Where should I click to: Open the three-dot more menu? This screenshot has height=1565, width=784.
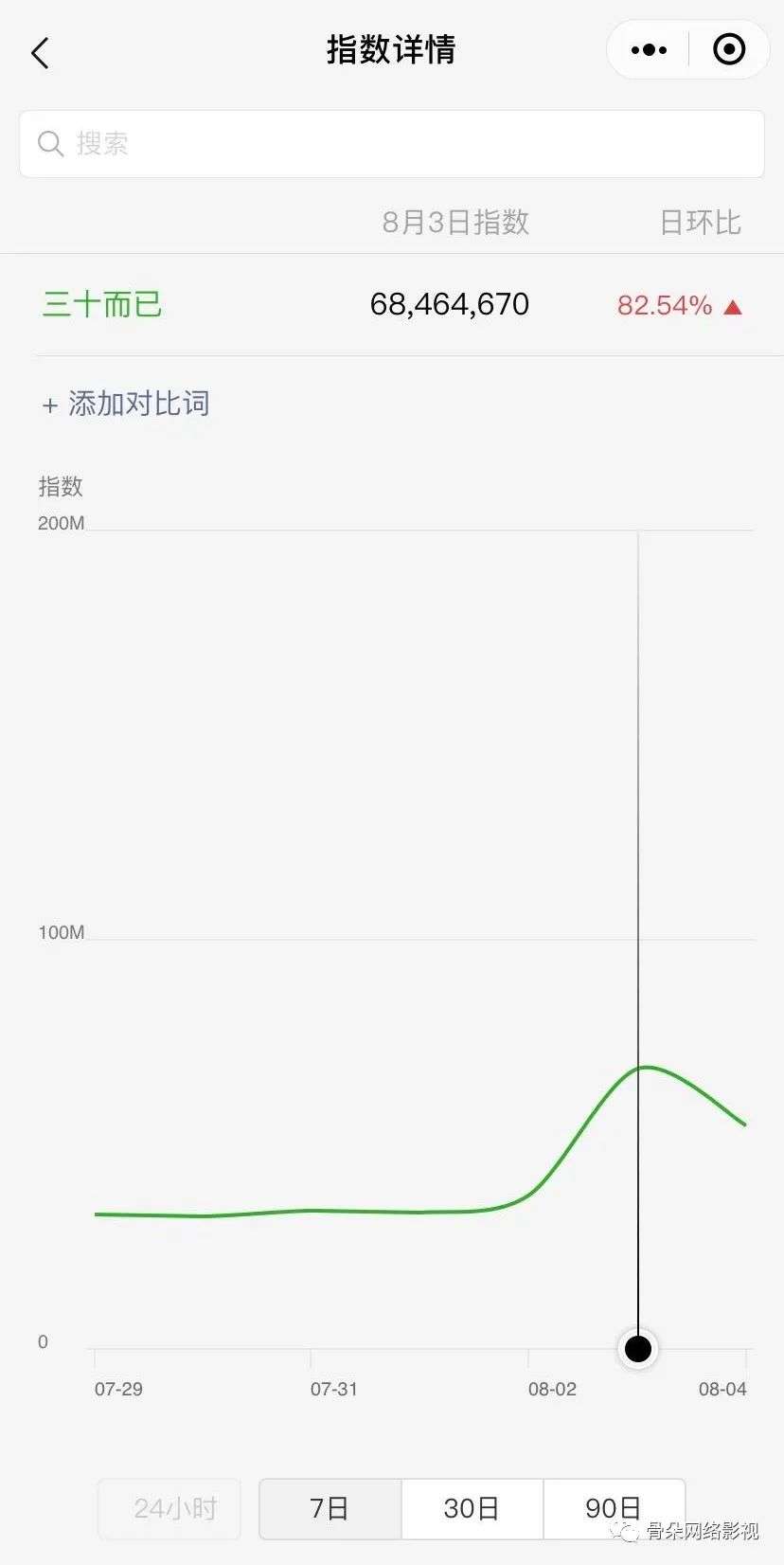[649, 50]
